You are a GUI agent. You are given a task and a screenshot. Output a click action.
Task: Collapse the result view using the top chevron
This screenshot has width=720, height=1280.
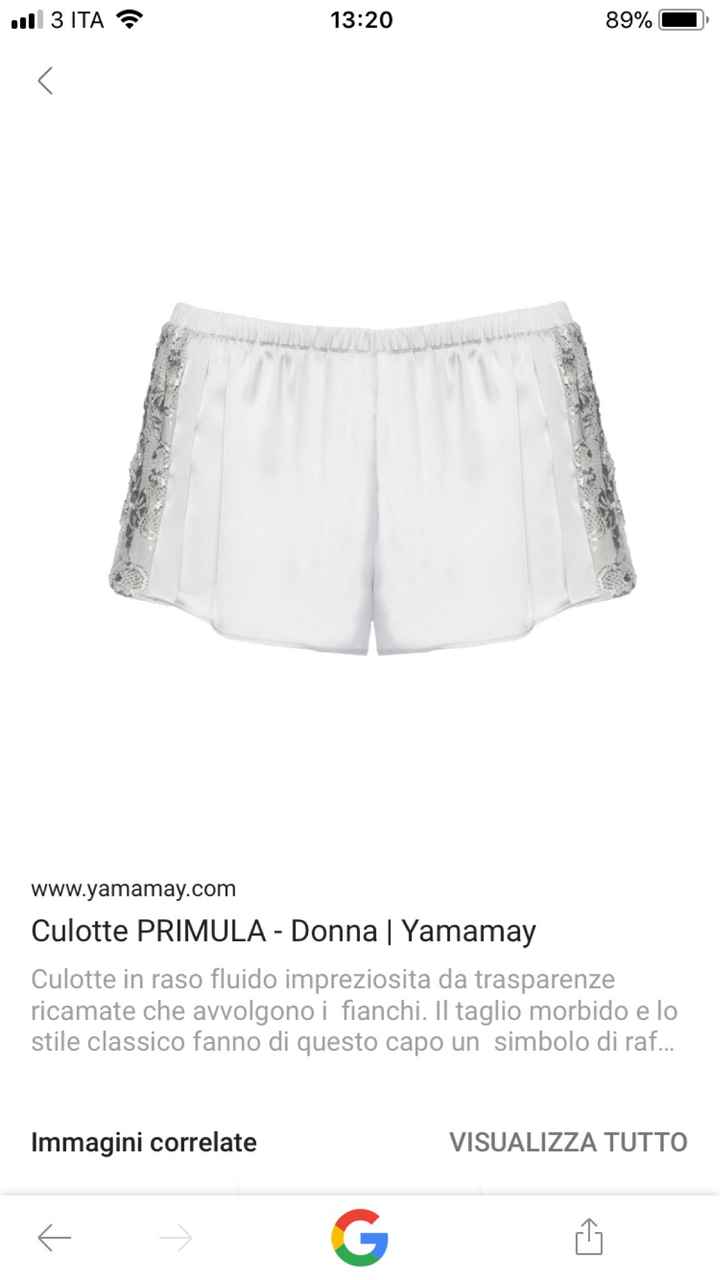pos(45,81)
